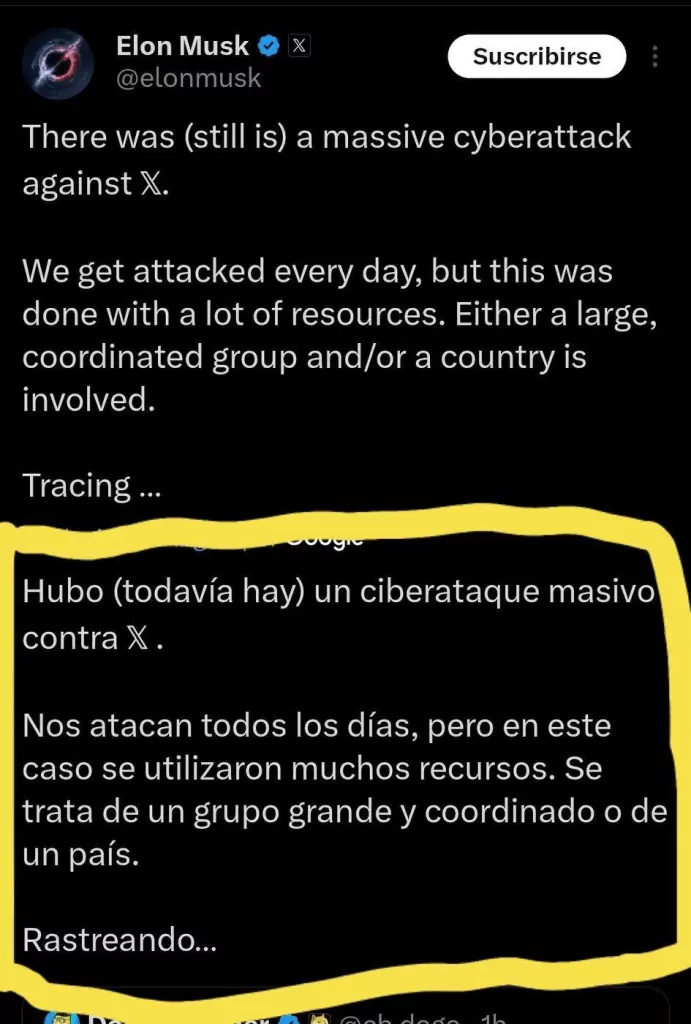This screenshot has width=691, height=1024.
Task: Open the @elonmusk profile handle
Action: [x=189, y=78]
